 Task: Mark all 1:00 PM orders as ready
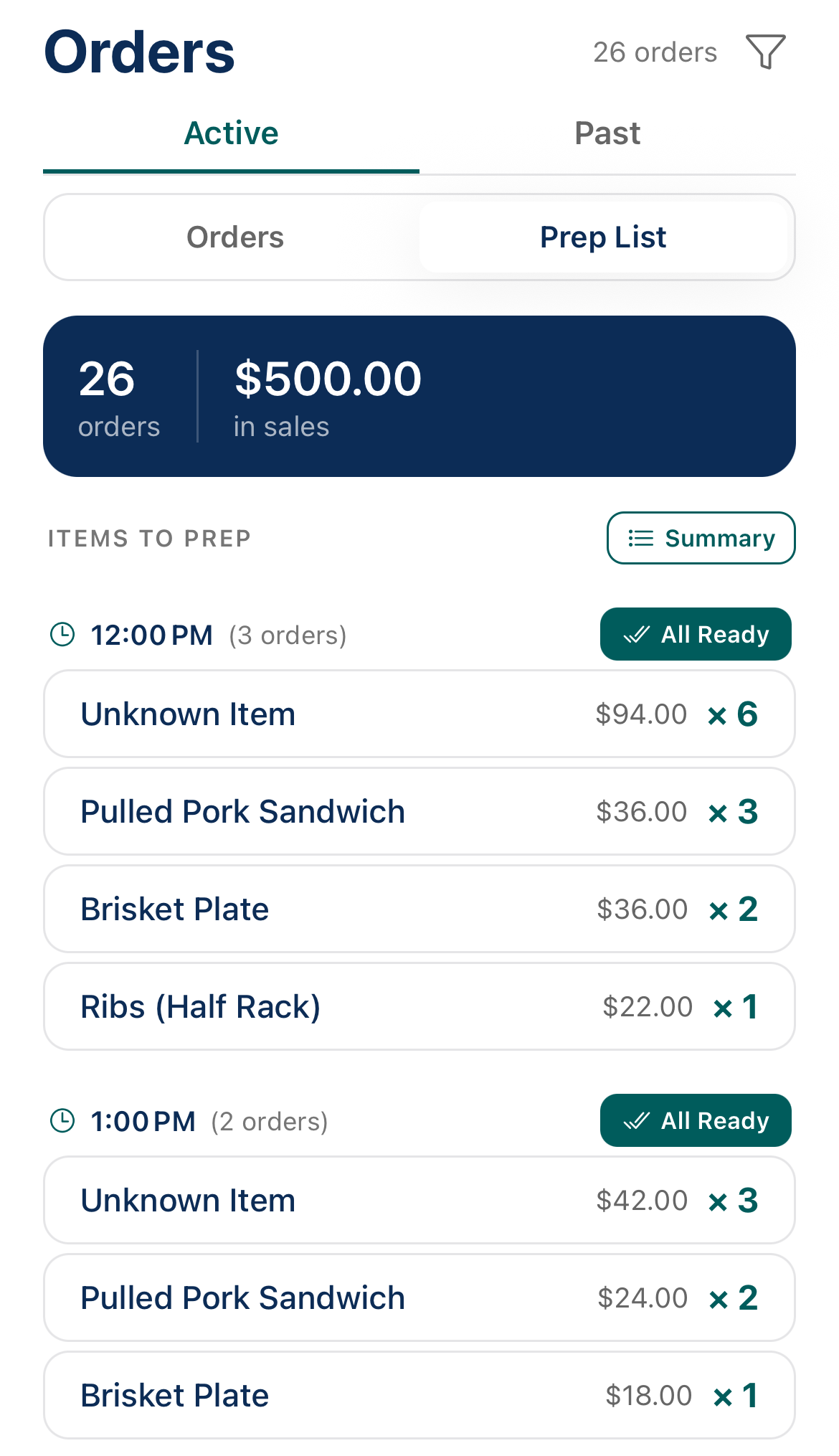[x=694, y=1120]
